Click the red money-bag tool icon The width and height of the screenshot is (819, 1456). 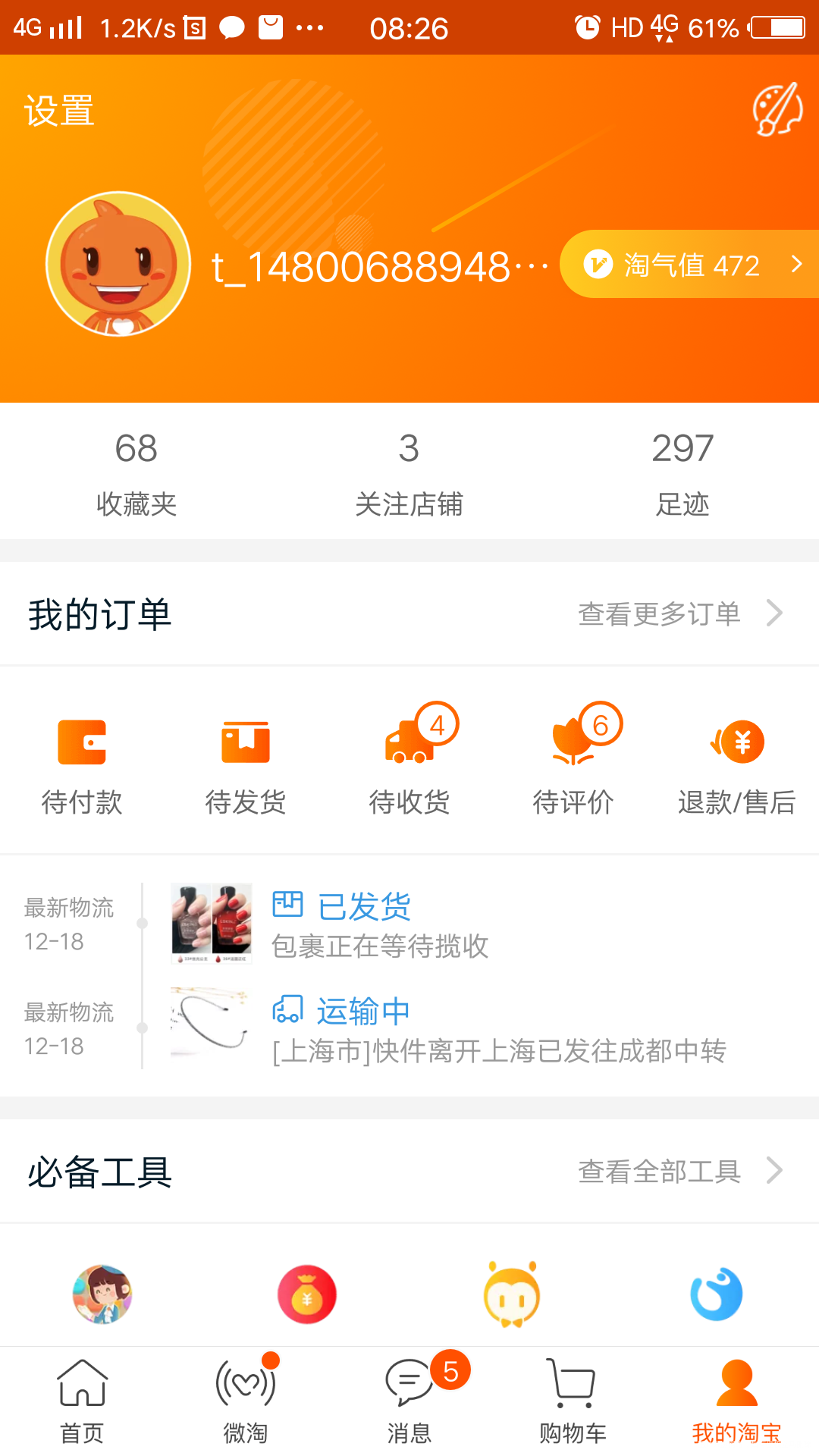pos(307,1294)
